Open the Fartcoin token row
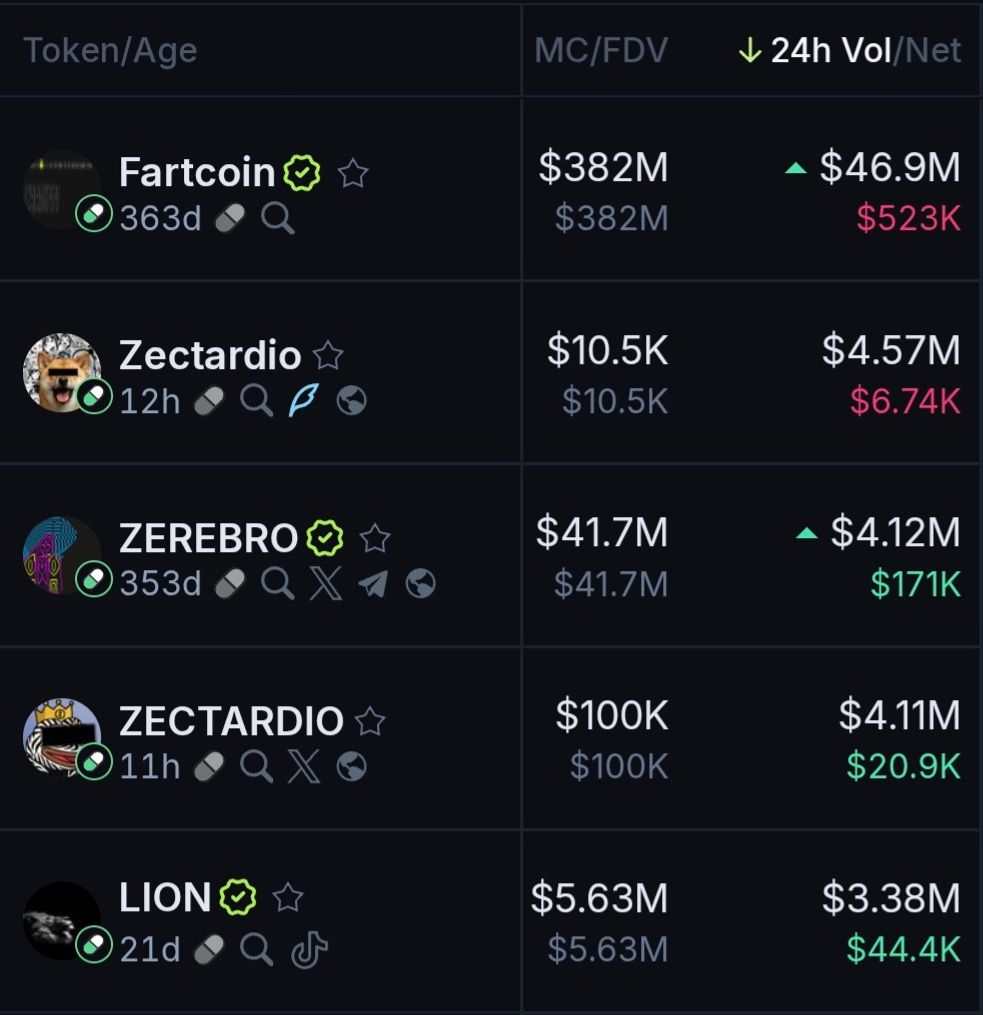Viewport: 983px width, 1015px height. pyautogui.click(x=196, y=173)
